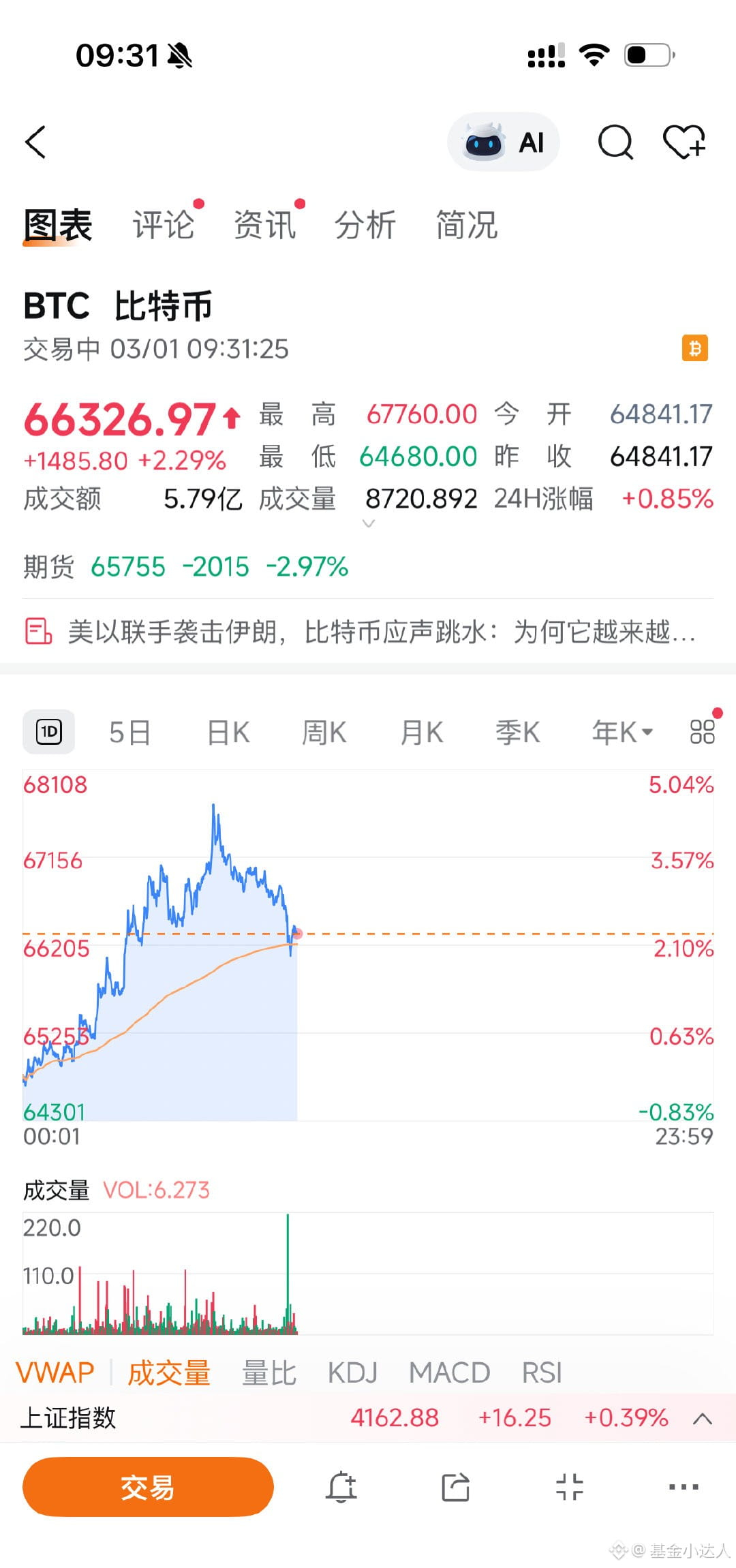Open chart settings grid icon
The image size is (736, 1568).
tap(702, 732)
